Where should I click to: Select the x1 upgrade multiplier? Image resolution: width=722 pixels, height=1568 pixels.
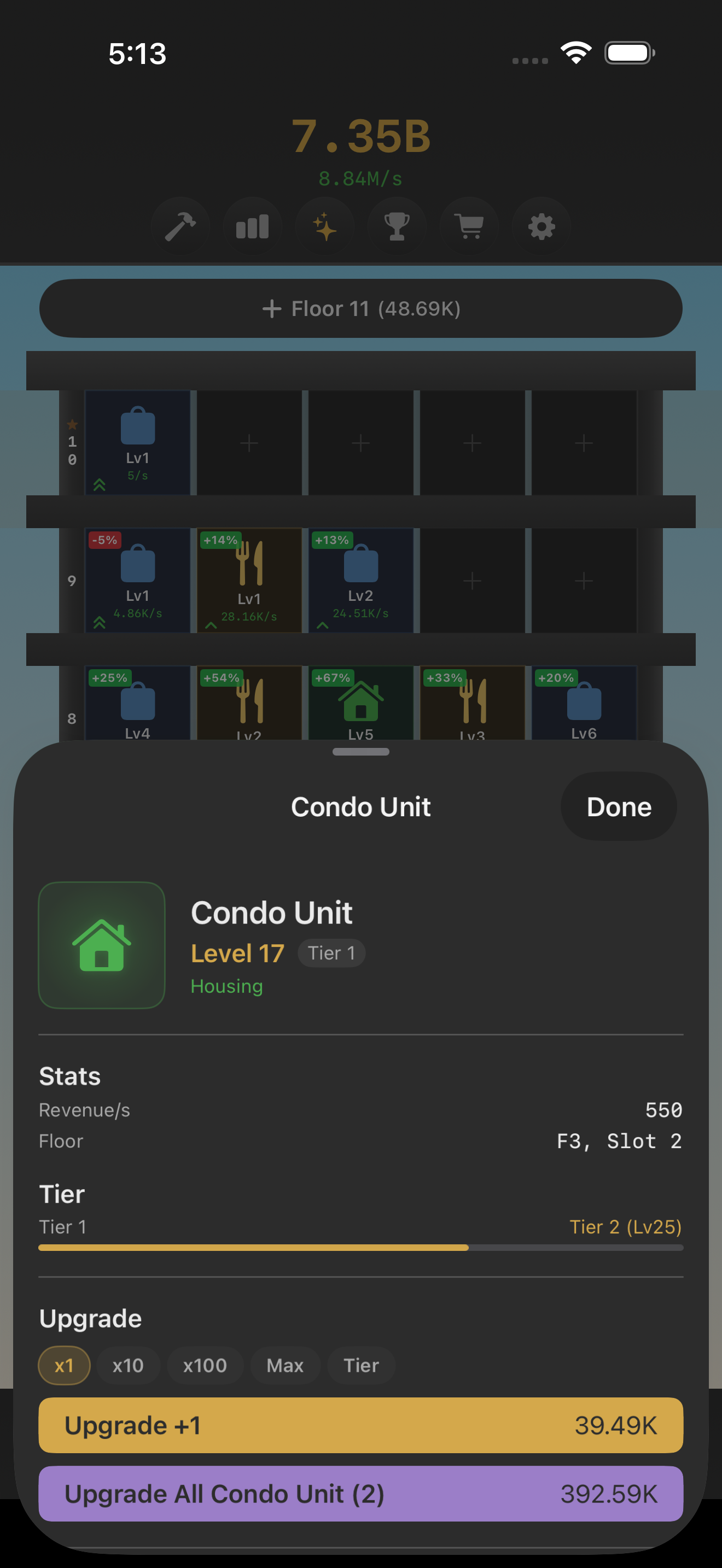coord(64,1365)
